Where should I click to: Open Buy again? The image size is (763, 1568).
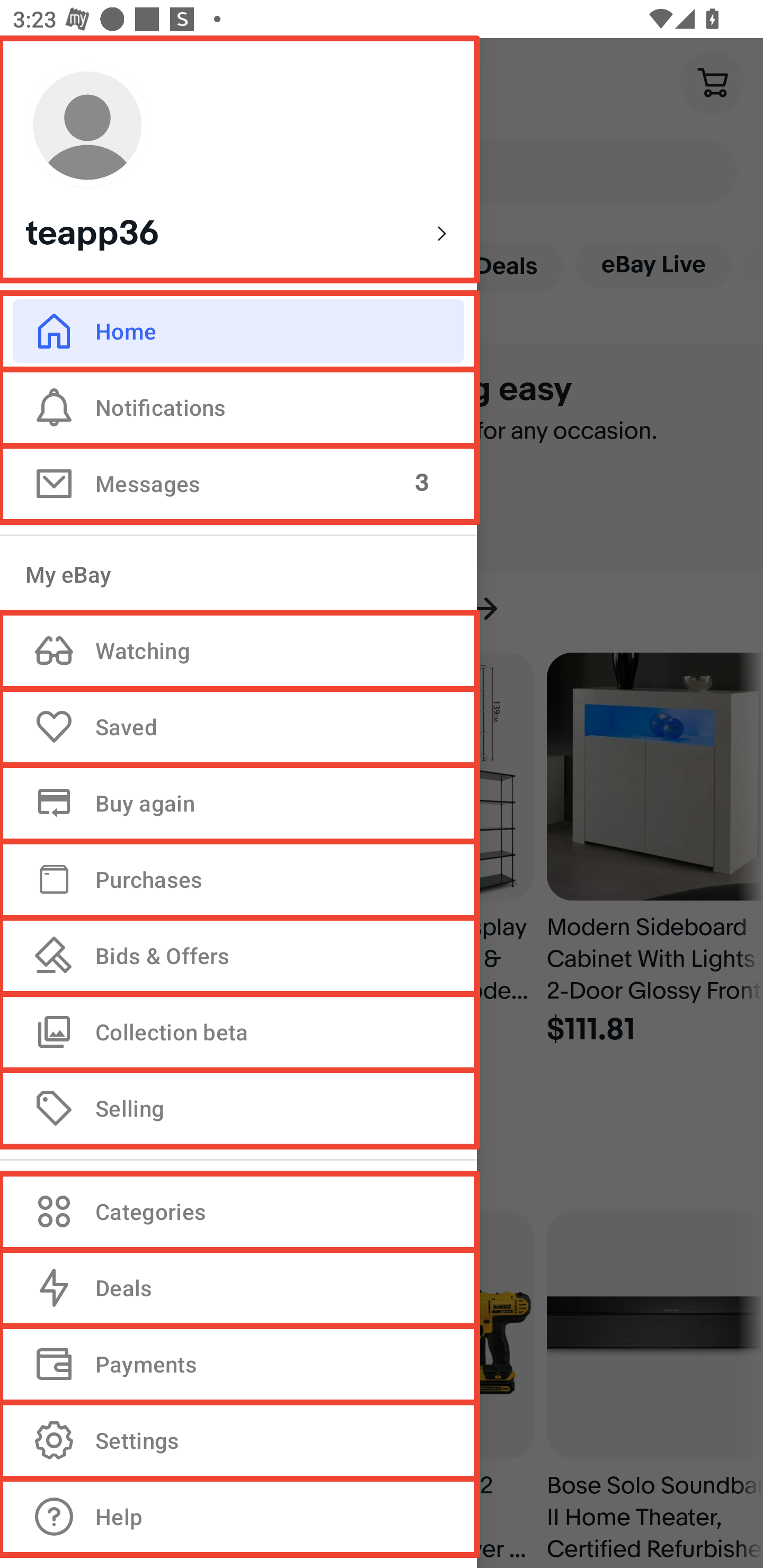(x=238, y=803)
